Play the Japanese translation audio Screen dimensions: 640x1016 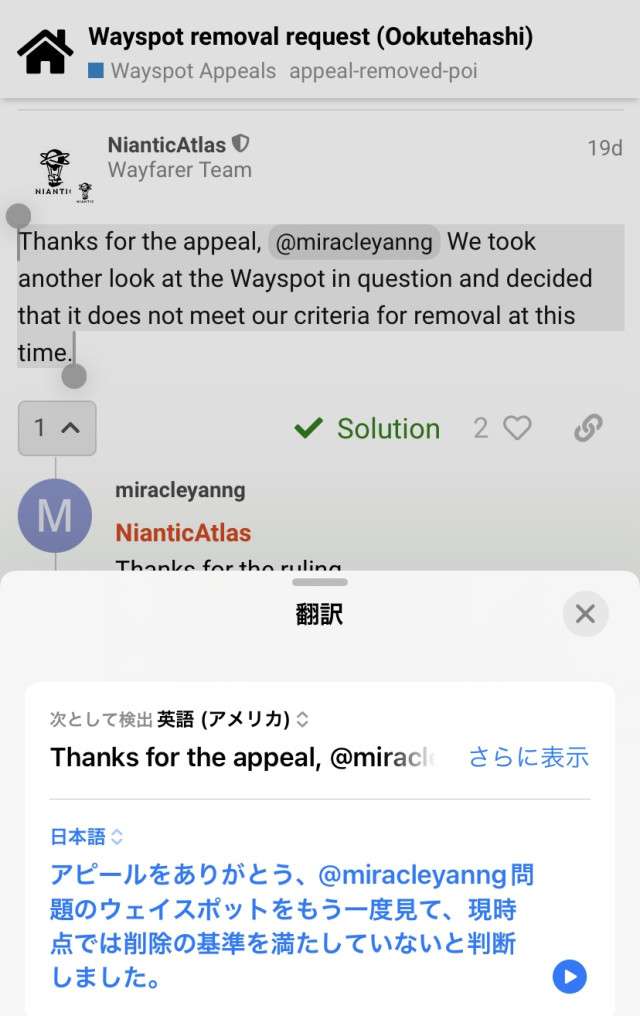coord(569,976)
